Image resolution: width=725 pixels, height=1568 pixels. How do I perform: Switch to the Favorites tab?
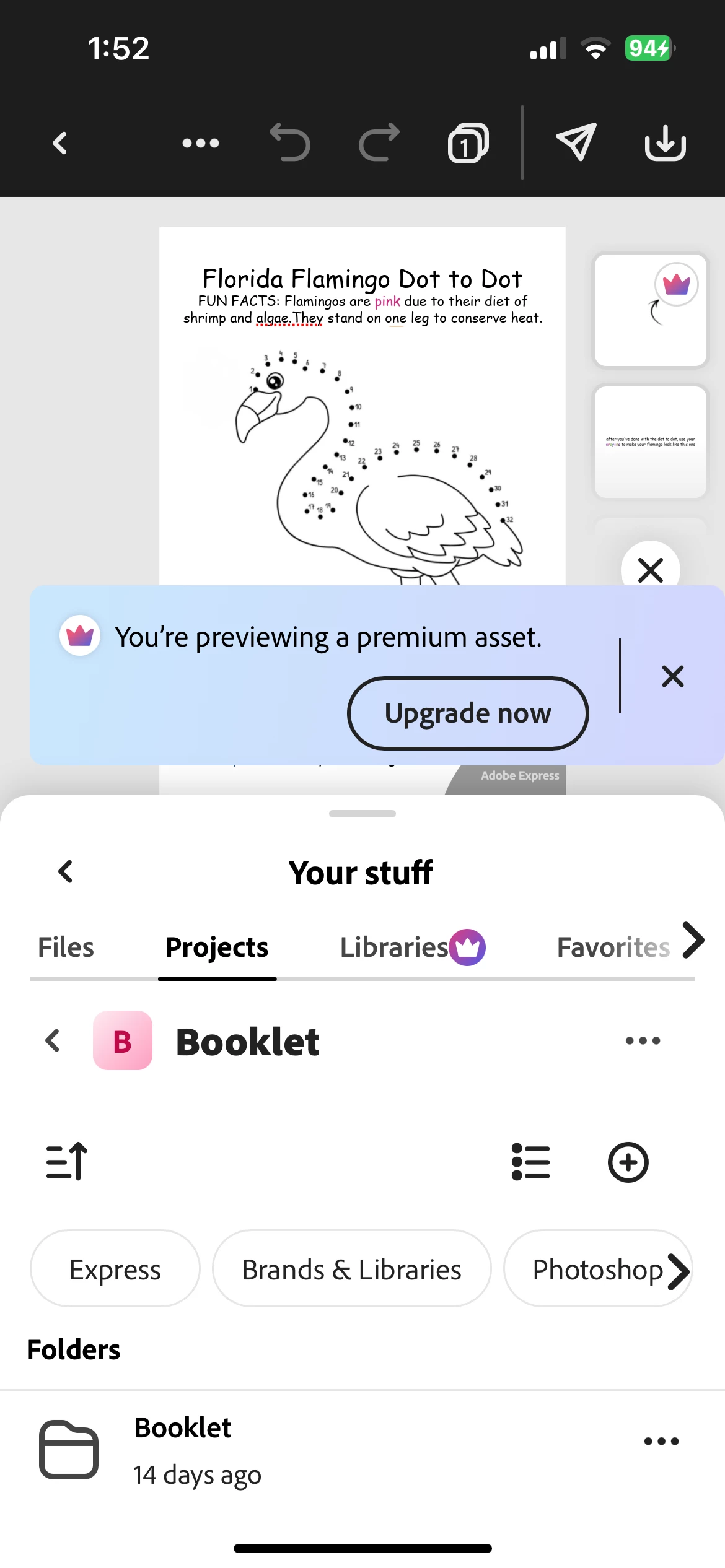(x=613, y=947)
